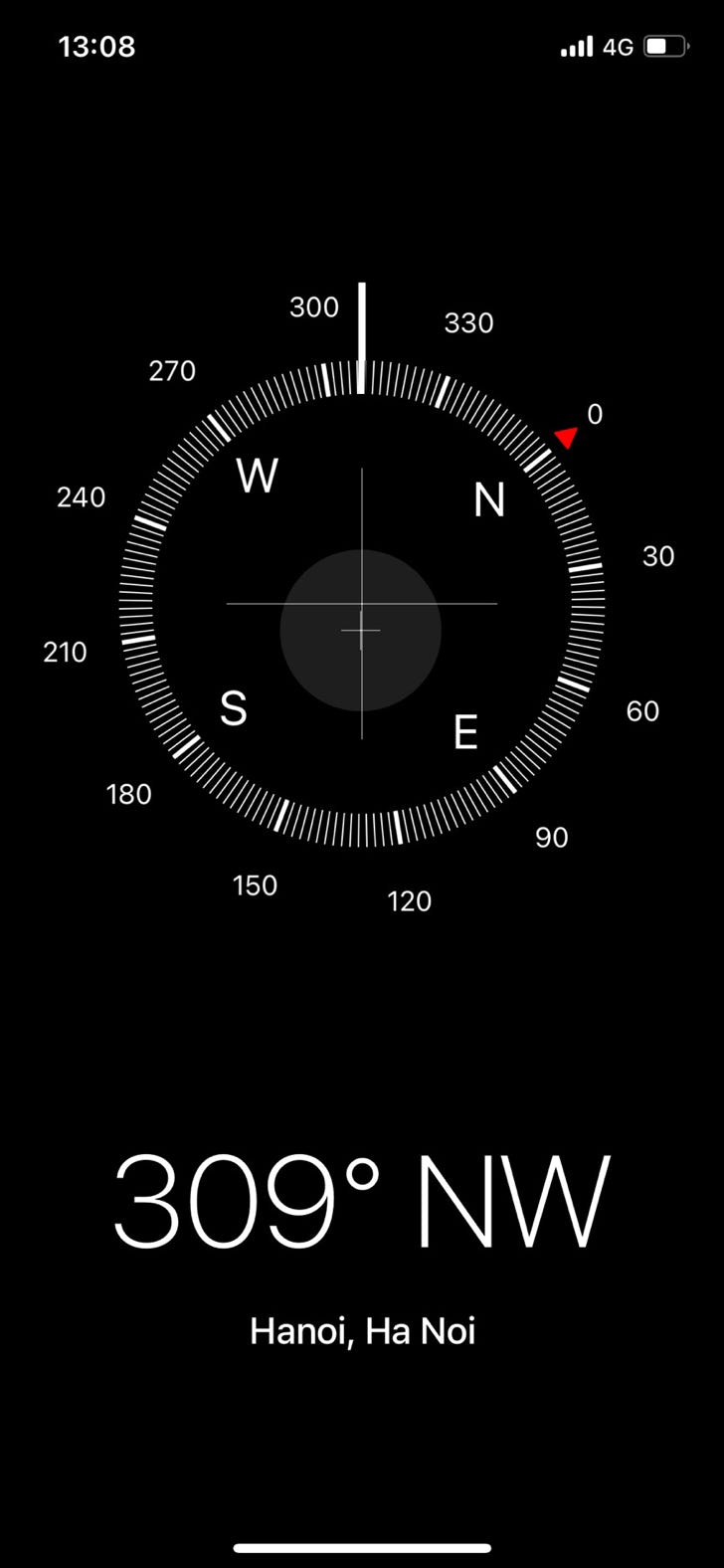Open Hanoi, Ha Noi location in Maps
Viewport: 724px width, 1568px height.
tap(362, 1330)
